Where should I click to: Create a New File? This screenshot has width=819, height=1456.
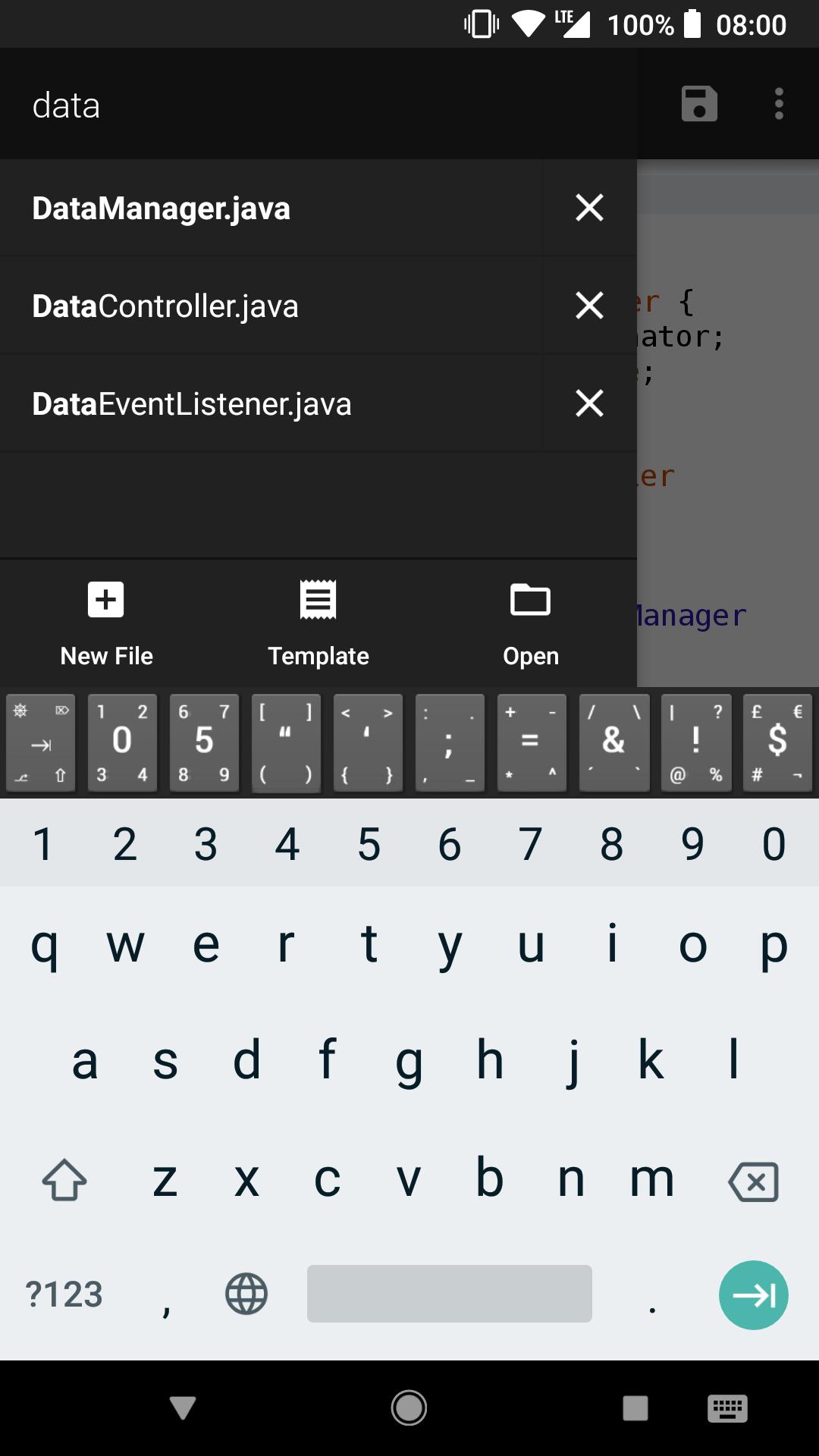pos(106,623)
